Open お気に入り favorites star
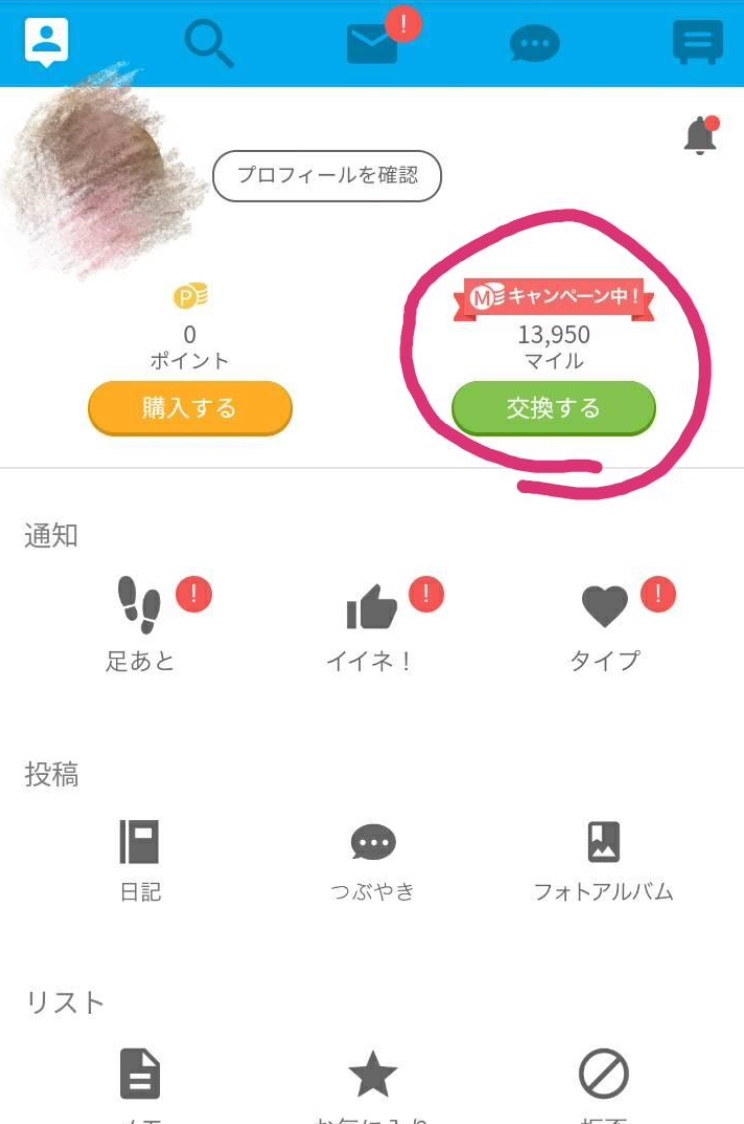Image resolution: width=744 pixels, height=1124 pixels. click(x=372, y=1075)
